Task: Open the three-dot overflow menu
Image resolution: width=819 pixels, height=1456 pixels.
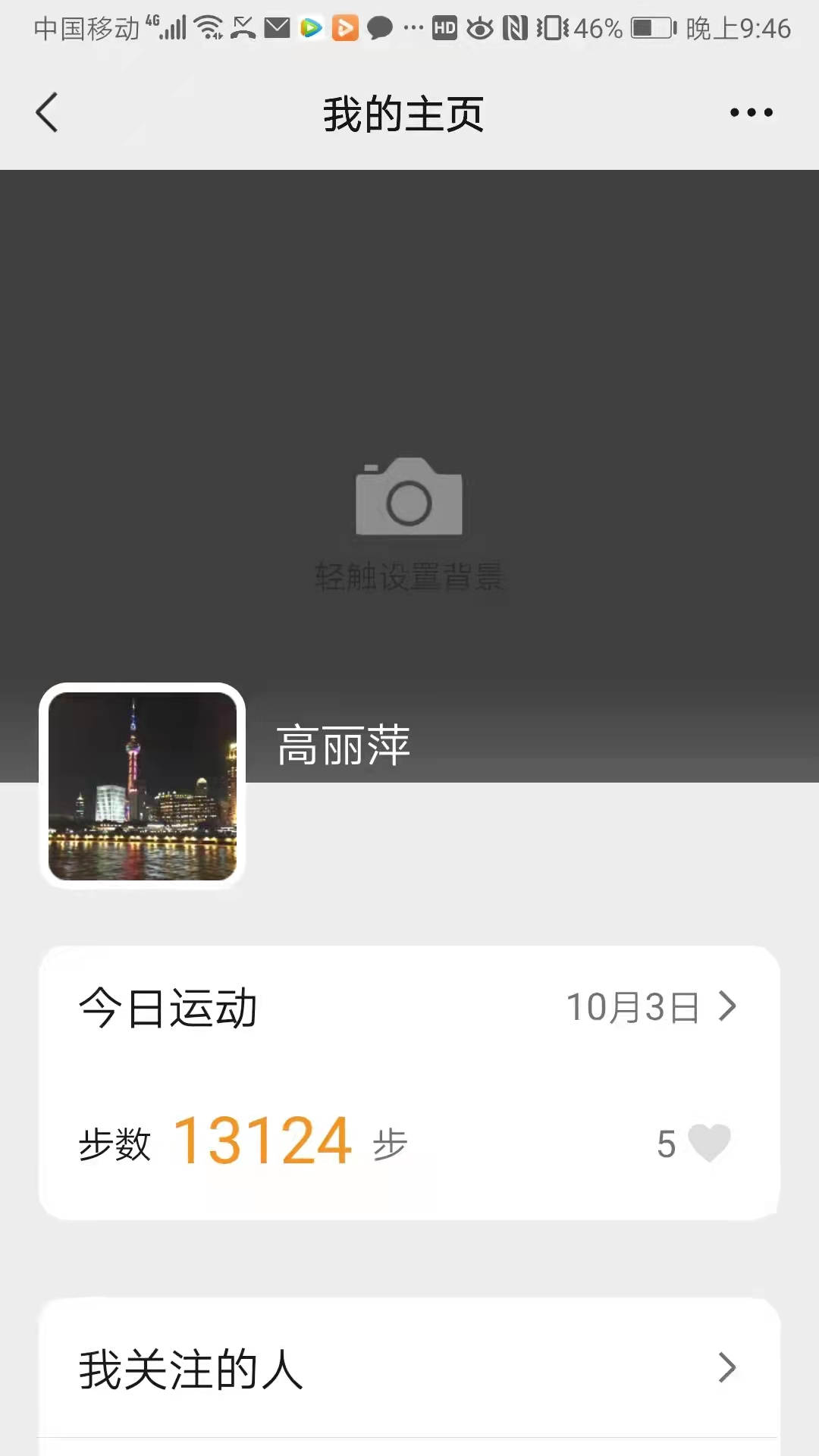Action: (751, 113)
